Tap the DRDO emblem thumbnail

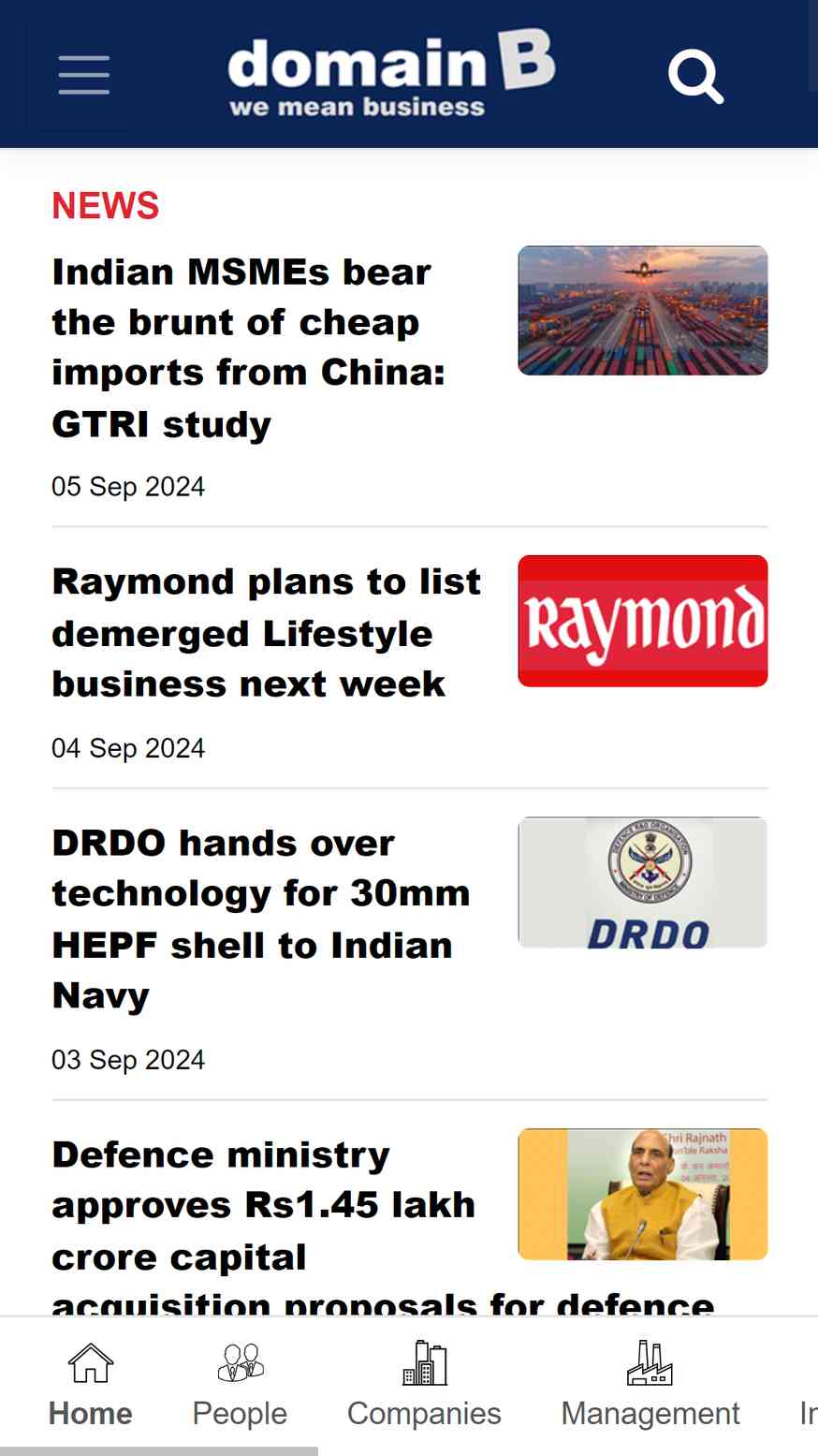642,882
